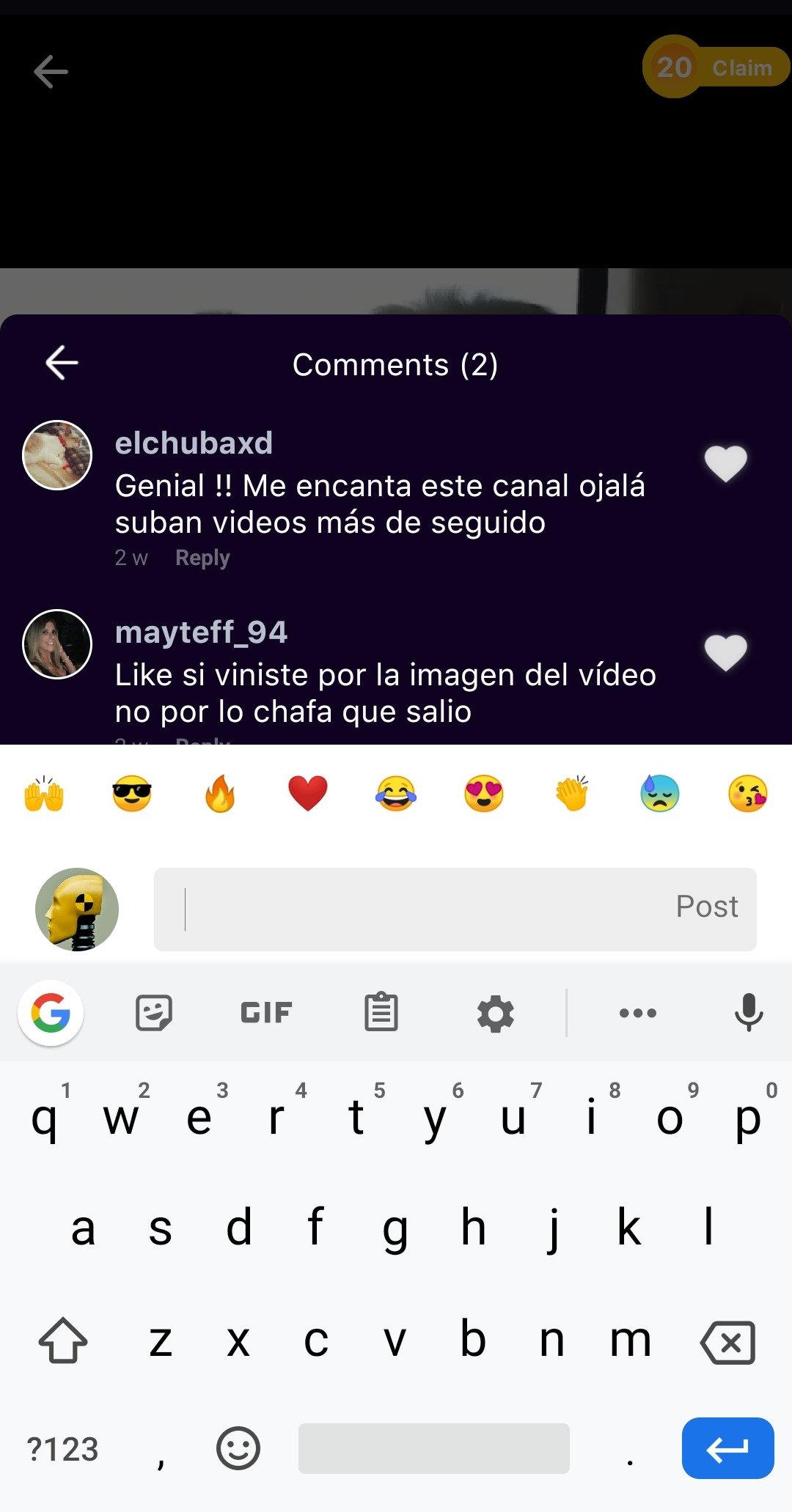Open elchubaxd's profile picture

[57, 455]
